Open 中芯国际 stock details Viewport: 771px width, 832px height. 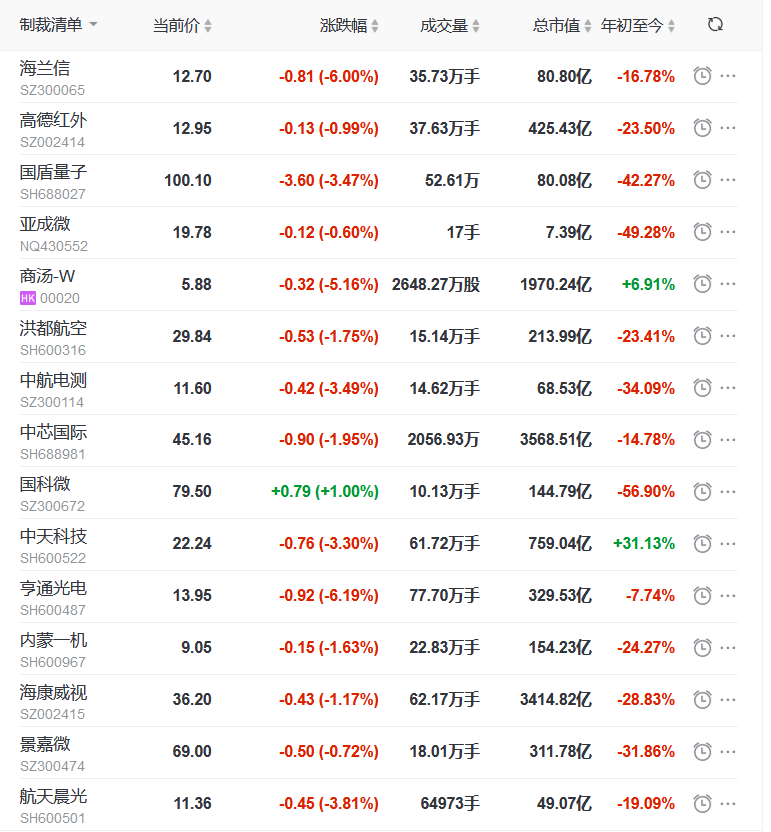click(x=53, y=432)
